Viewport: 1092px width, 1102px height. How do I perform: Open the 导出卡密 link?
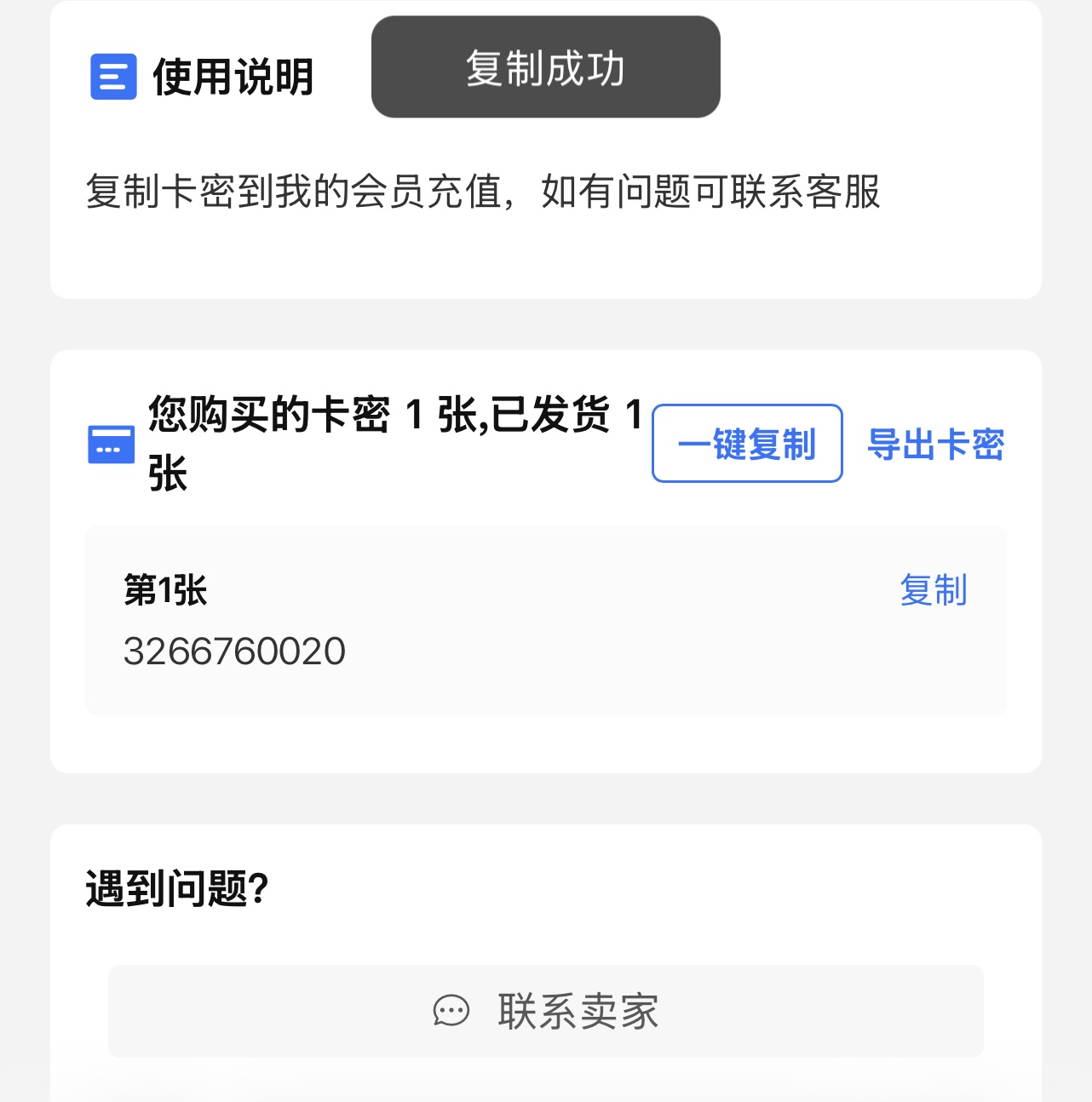(935, 445)
